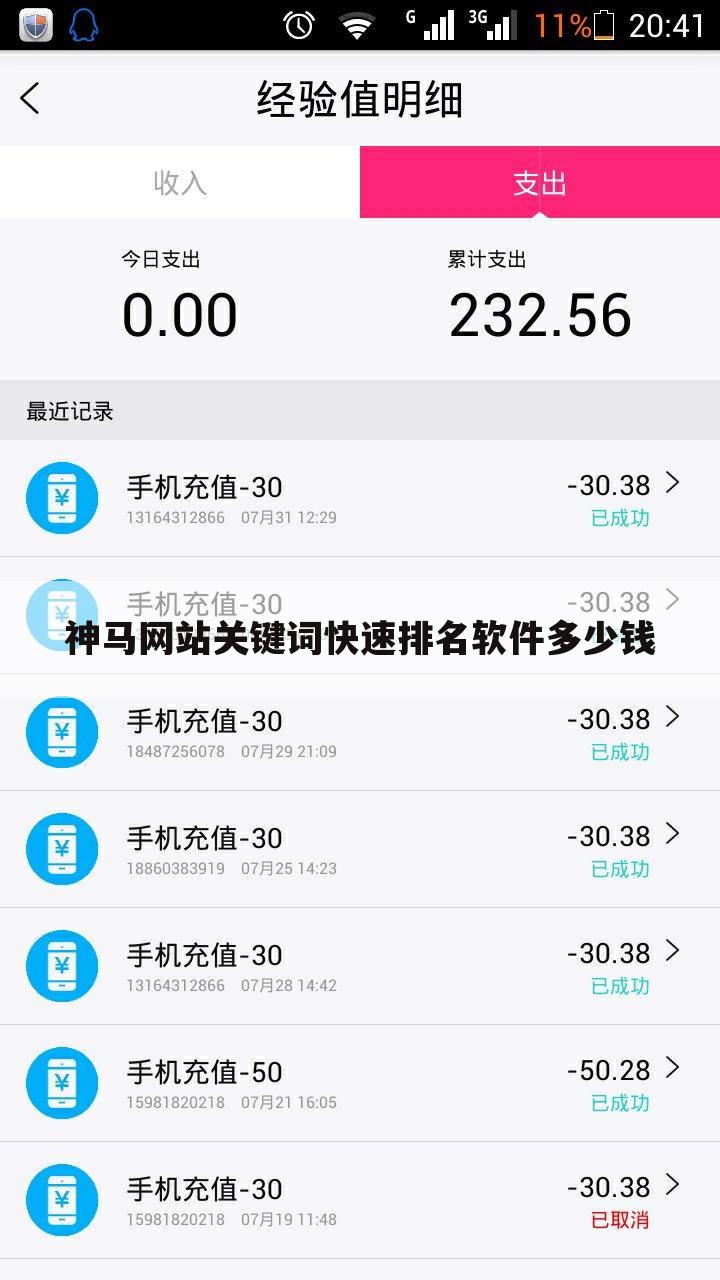Screen dimensions: 720x1280
Task: Select the 今日支出 0.00 amount
Action: [179, 313]
